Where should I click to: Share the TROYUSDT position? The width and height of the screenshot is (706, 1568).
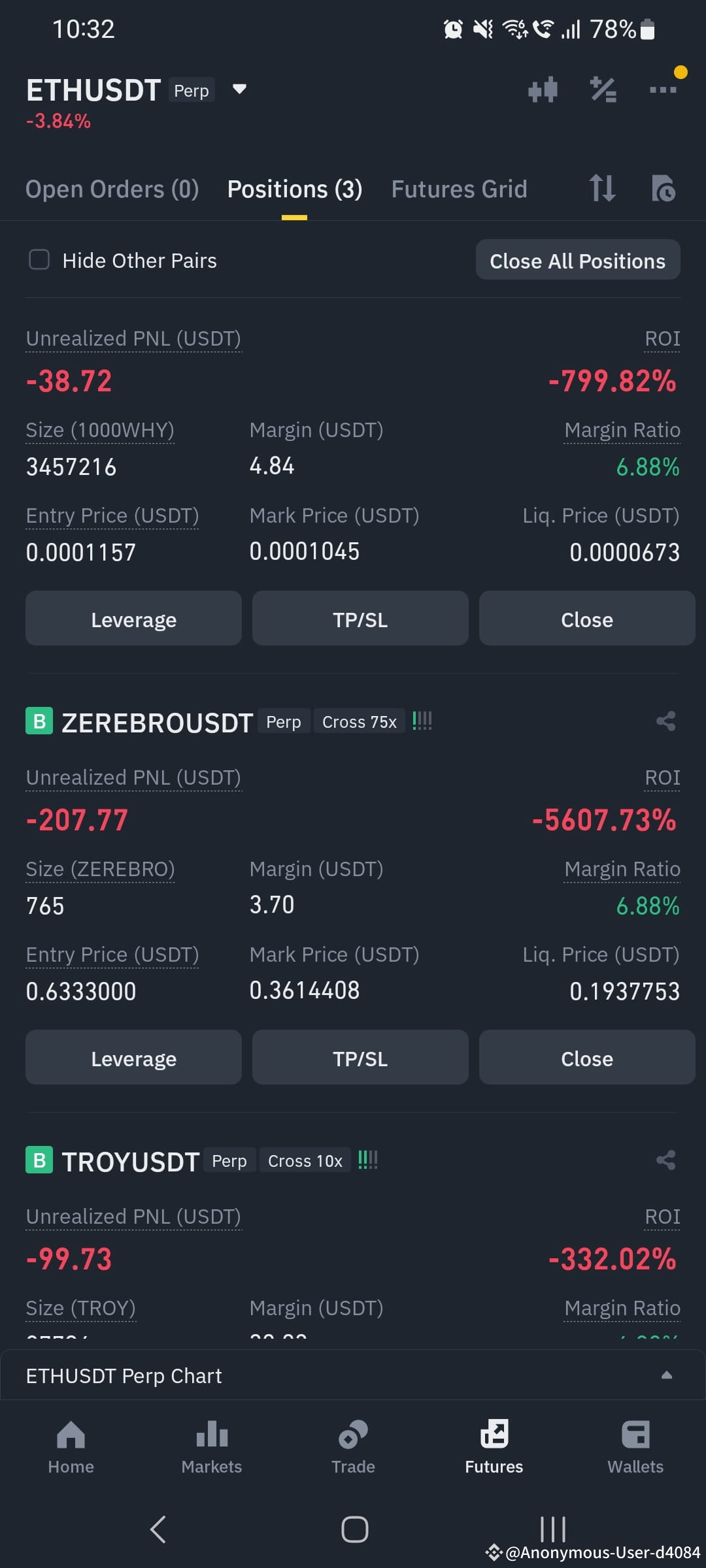[666, 1160]
